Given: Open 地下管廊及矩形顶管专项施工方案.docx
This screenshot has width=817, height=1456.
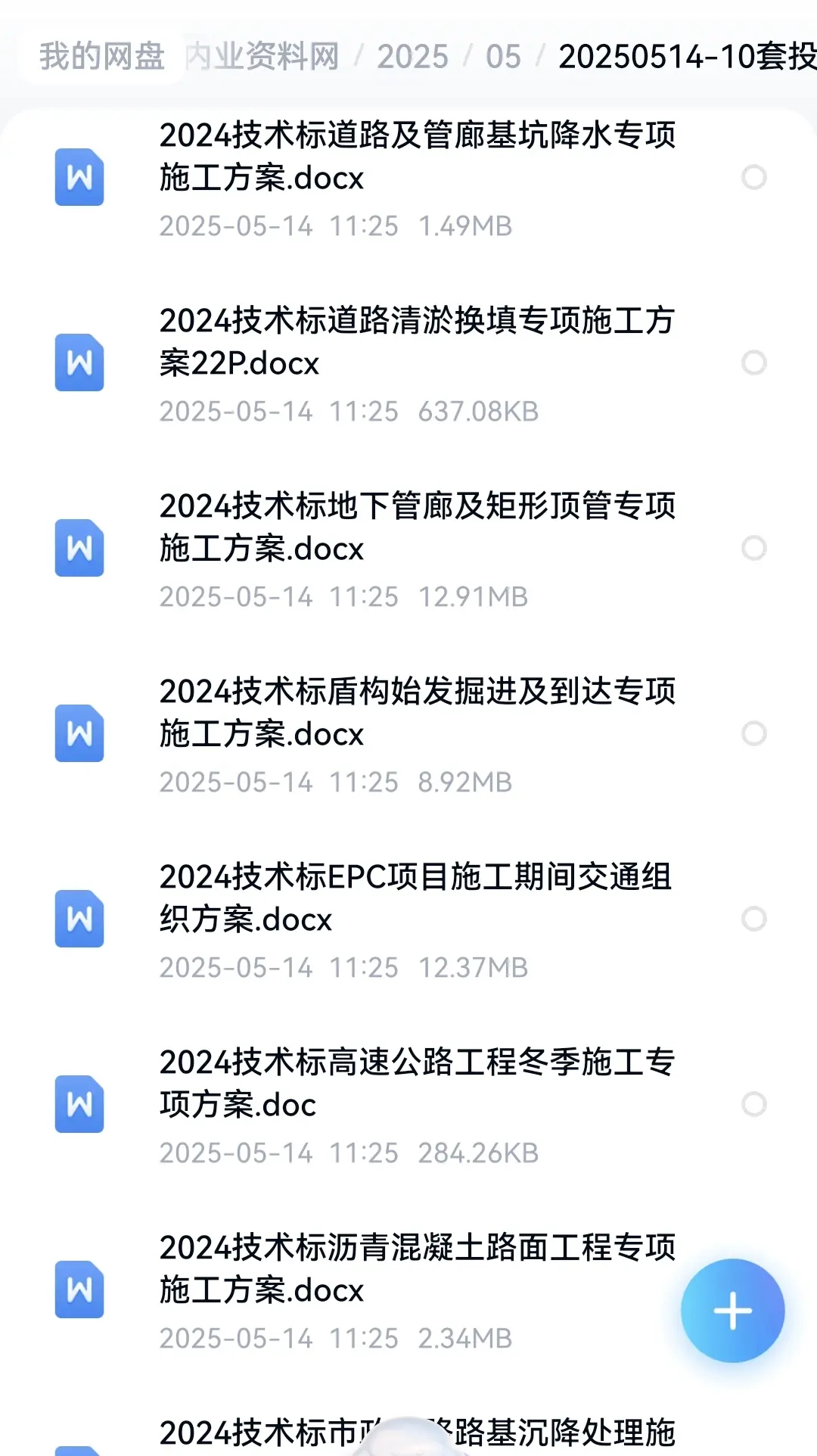Looking at the screenshot, I should 408,548.
